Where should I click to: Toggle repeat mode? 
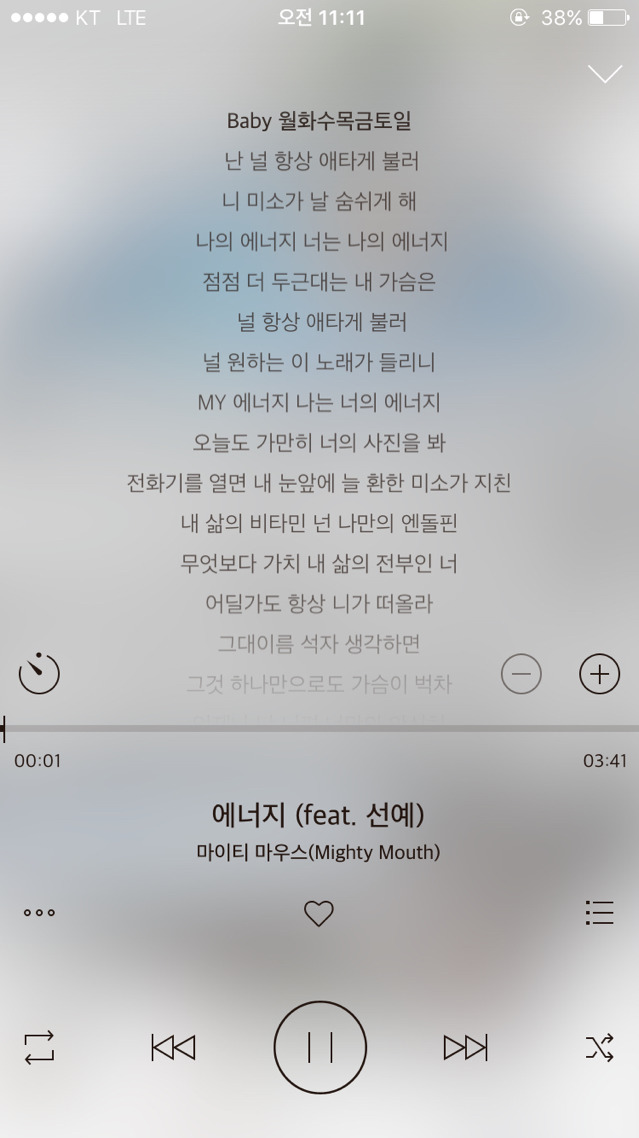(39, 1047)
